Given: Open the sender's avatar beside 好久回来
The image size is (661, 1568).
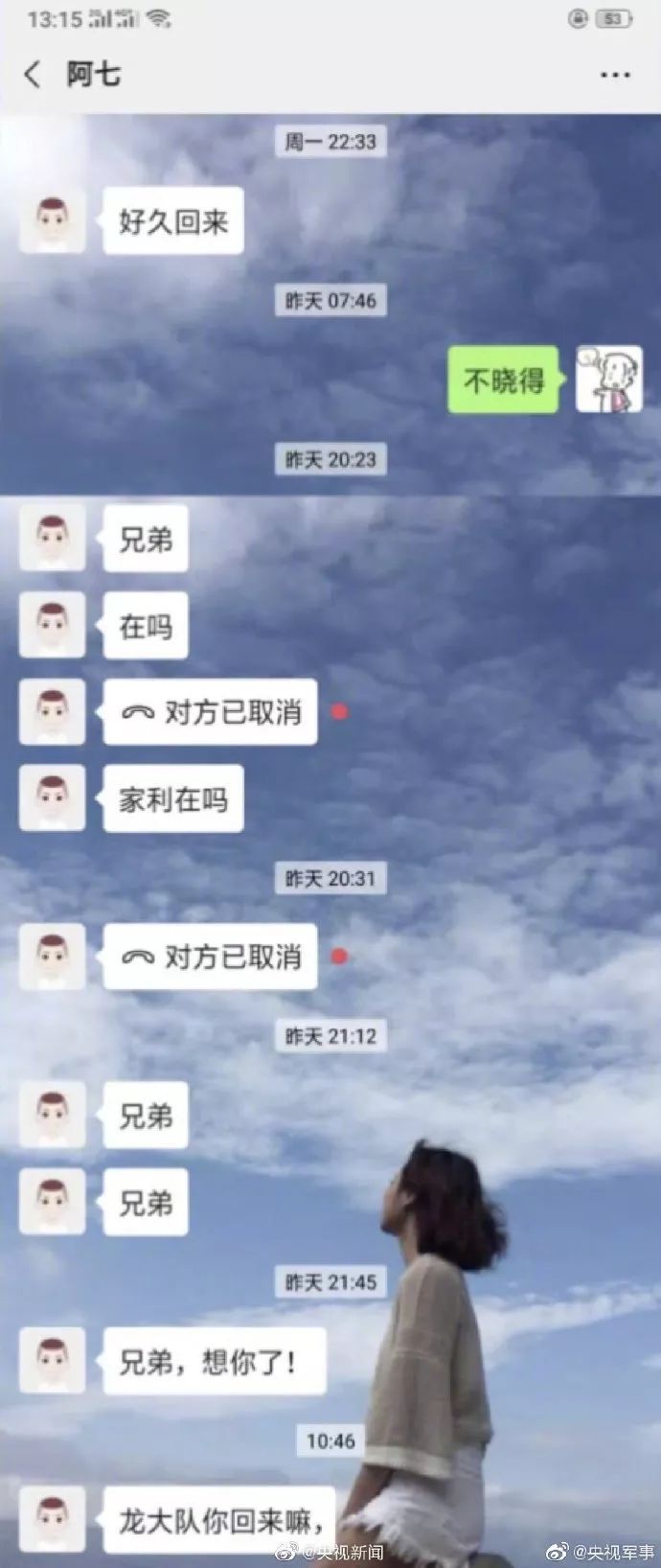Looking at the screenshot, I should coord(53,221).
